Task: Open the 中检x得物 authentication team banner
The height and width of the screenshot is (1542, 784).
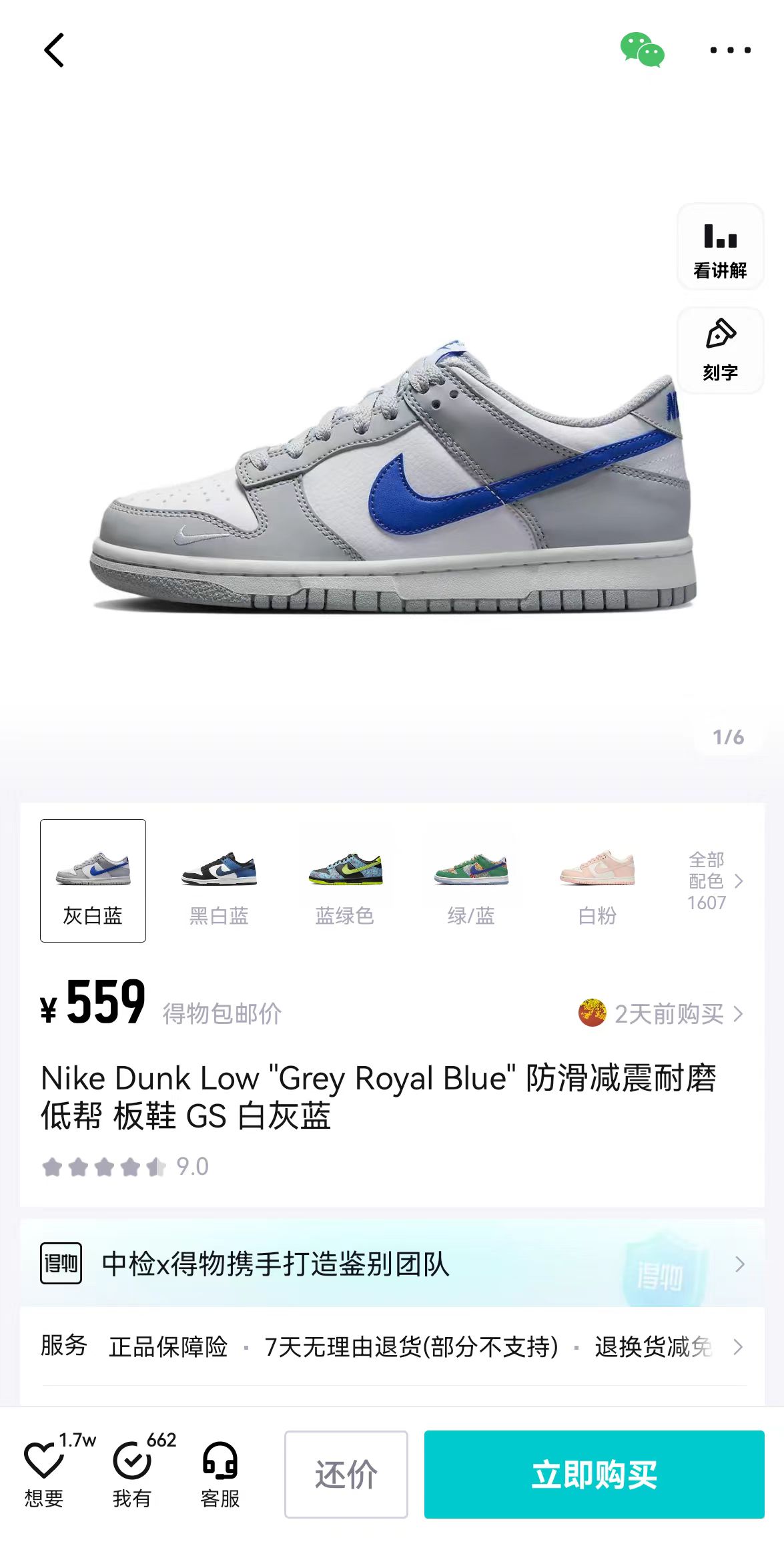Action: [392, 1264]
